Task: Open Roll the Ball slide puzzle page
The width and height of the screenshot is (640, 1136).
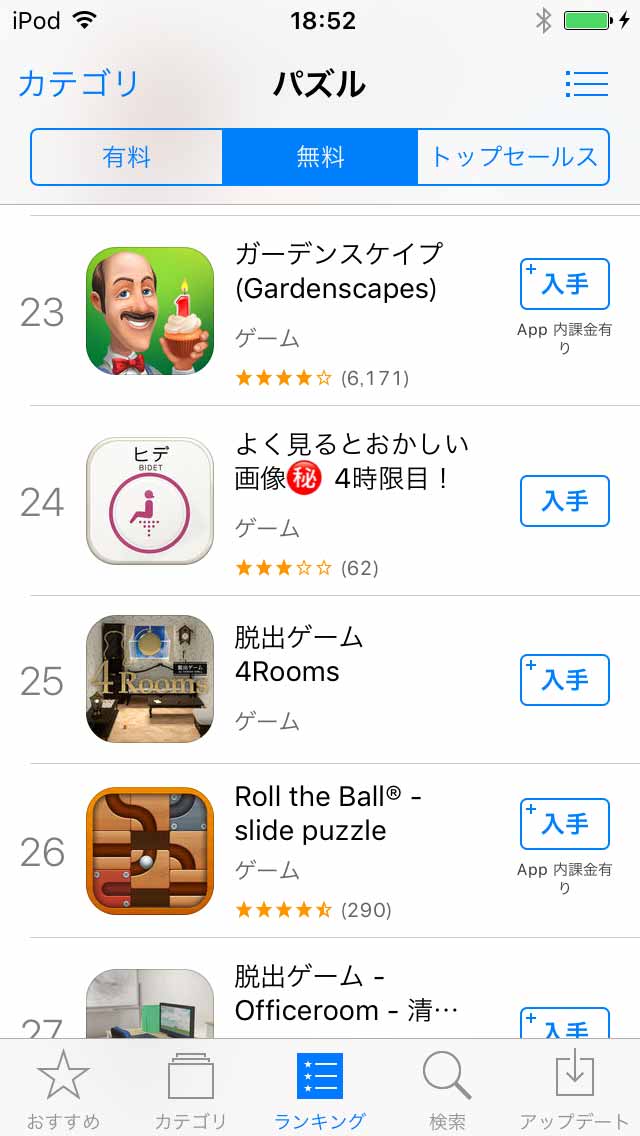Action: click(327, 813)
